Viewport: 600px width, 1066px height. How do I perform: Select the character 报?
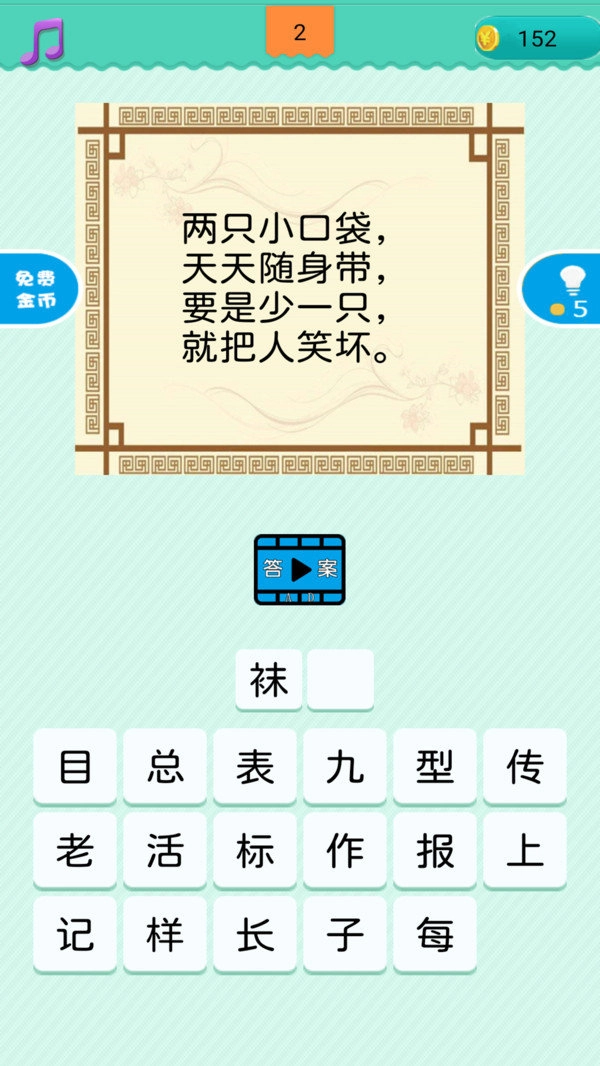coord(434,851)
